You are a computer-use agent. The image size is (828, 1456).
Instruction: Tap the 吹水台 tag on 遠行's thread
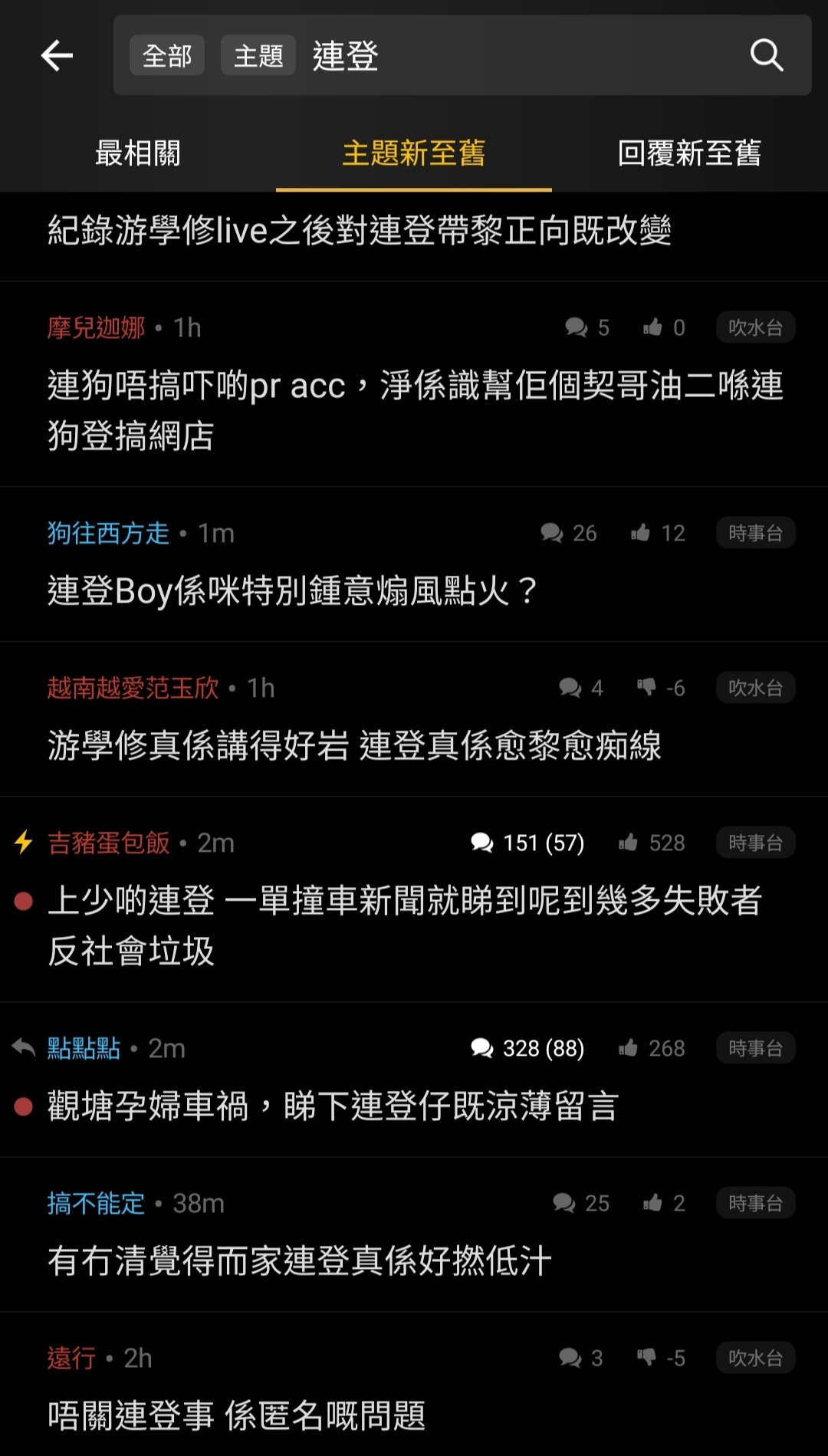point(755,1358)
